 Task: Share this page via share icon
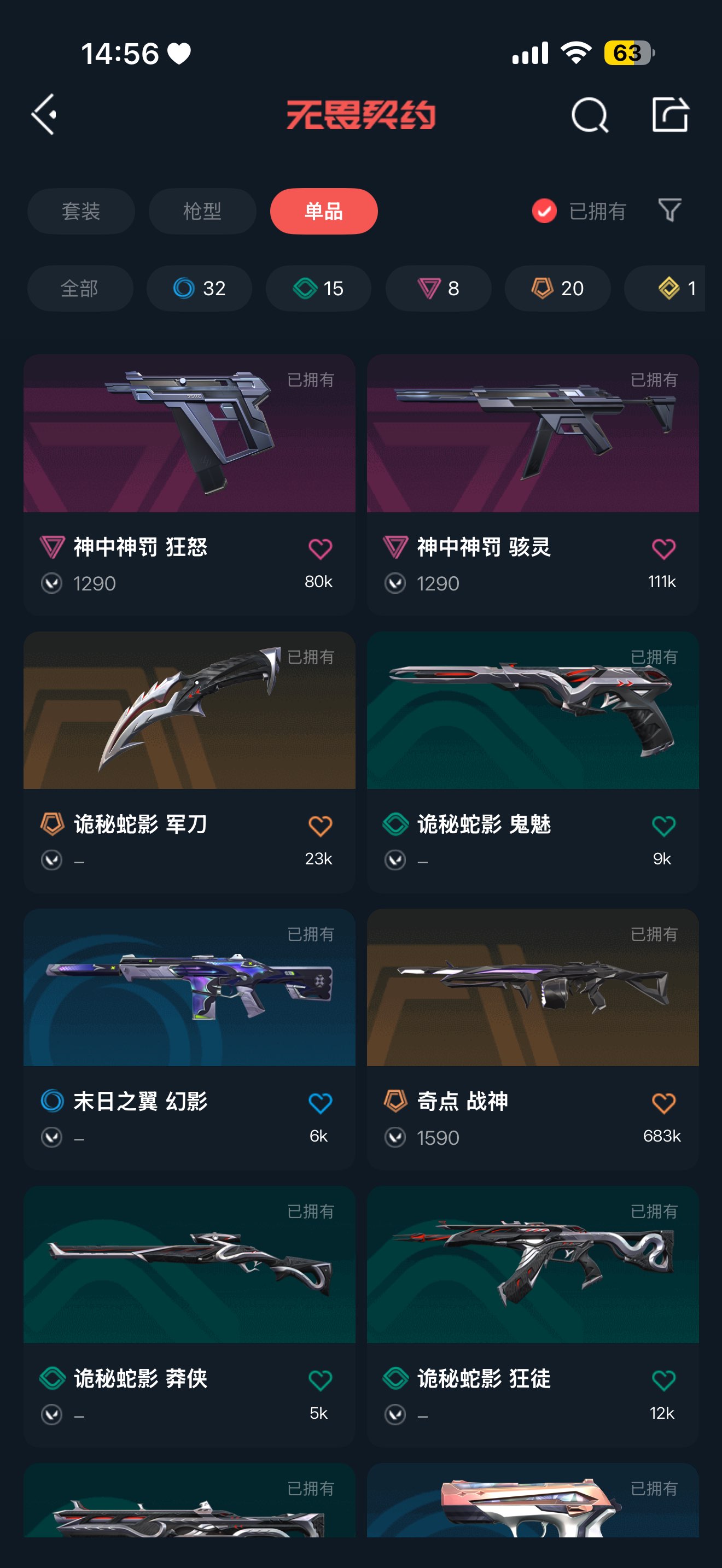669,114
